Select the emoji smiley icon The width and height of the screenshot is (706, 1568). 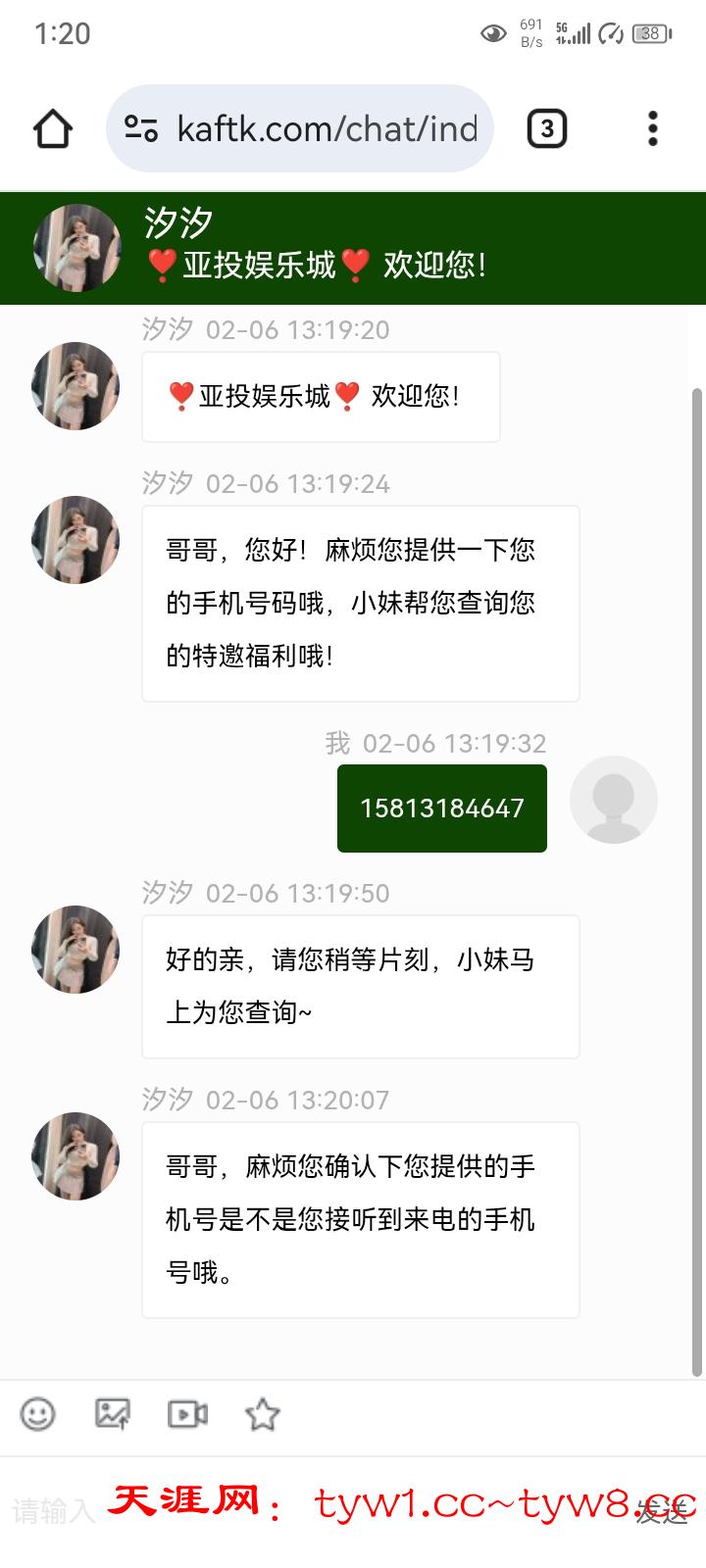click(x=37, y=1415)
